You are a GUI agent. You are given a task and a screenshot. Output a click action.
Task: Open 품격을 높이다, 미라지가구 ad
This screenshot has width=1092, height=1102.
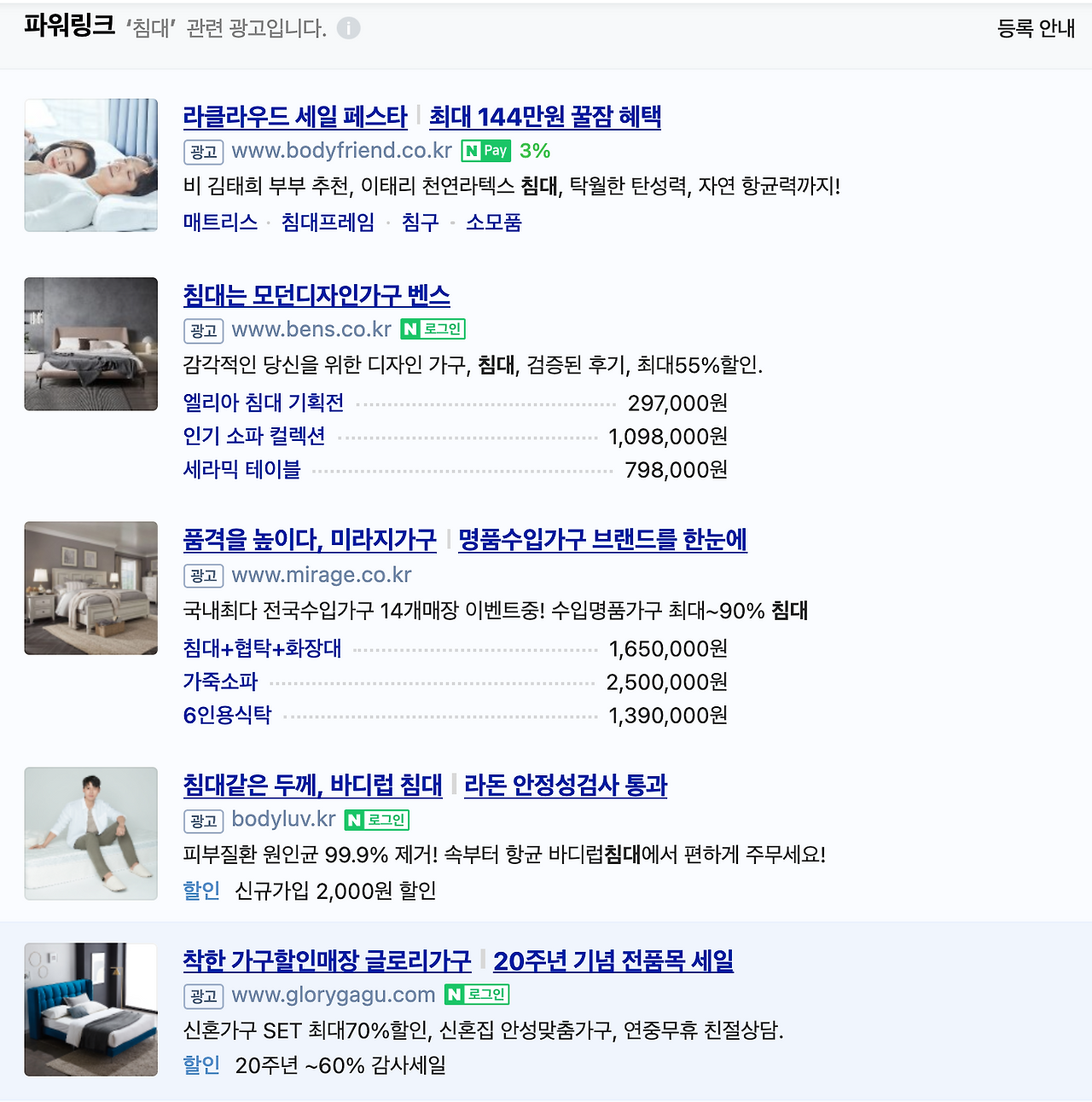310,540
